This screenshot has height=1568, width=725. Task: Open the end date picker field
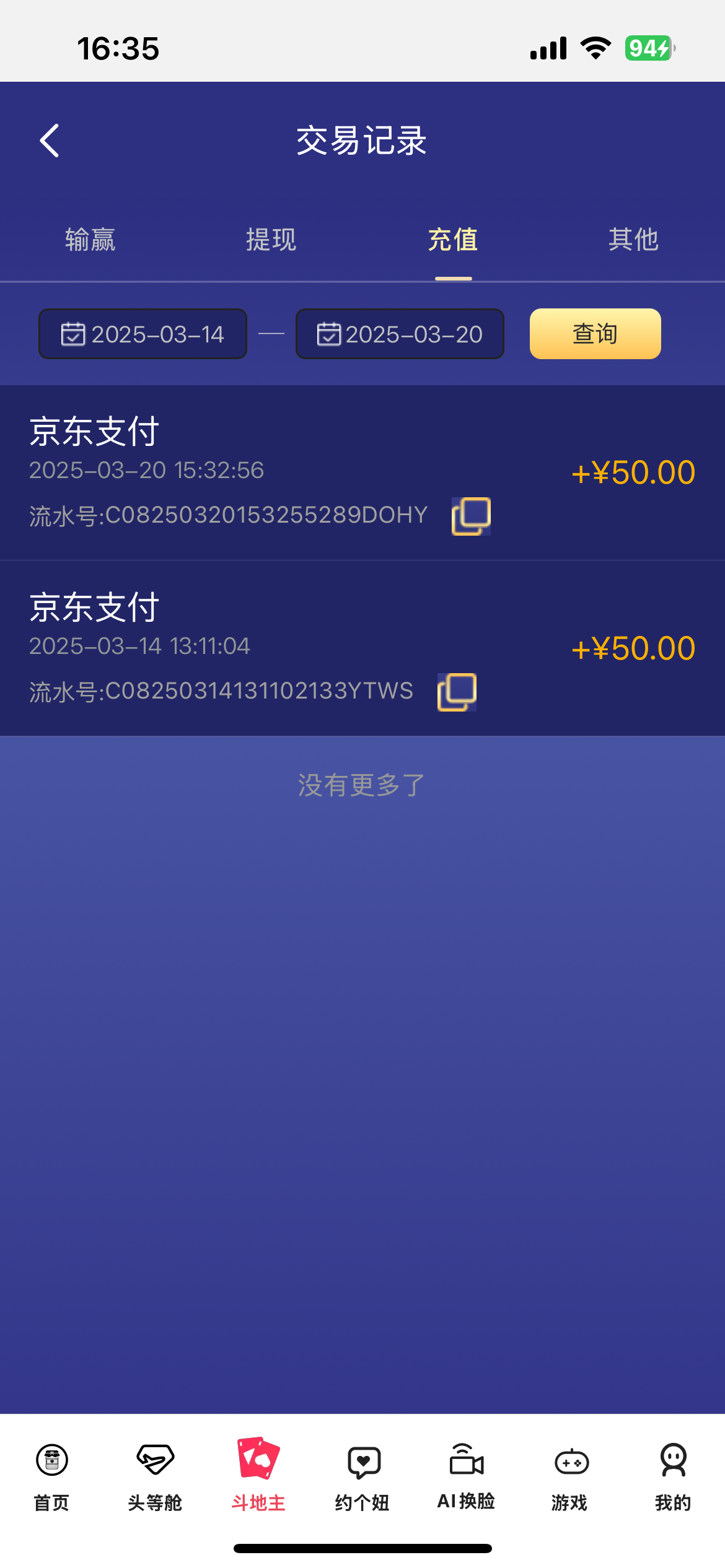(x=399, y=334)
